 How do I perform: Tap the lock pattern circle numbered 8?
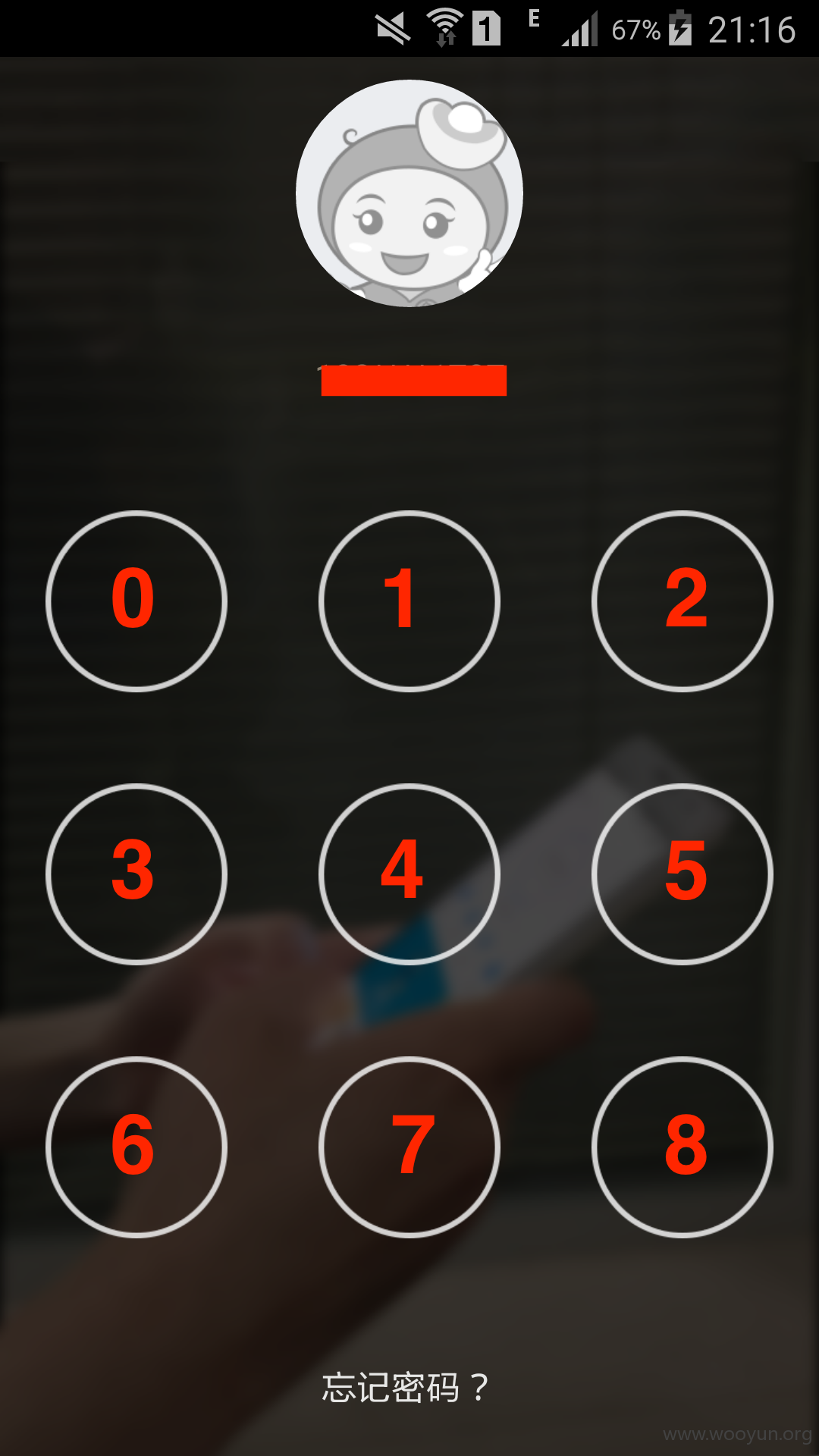682,1147
